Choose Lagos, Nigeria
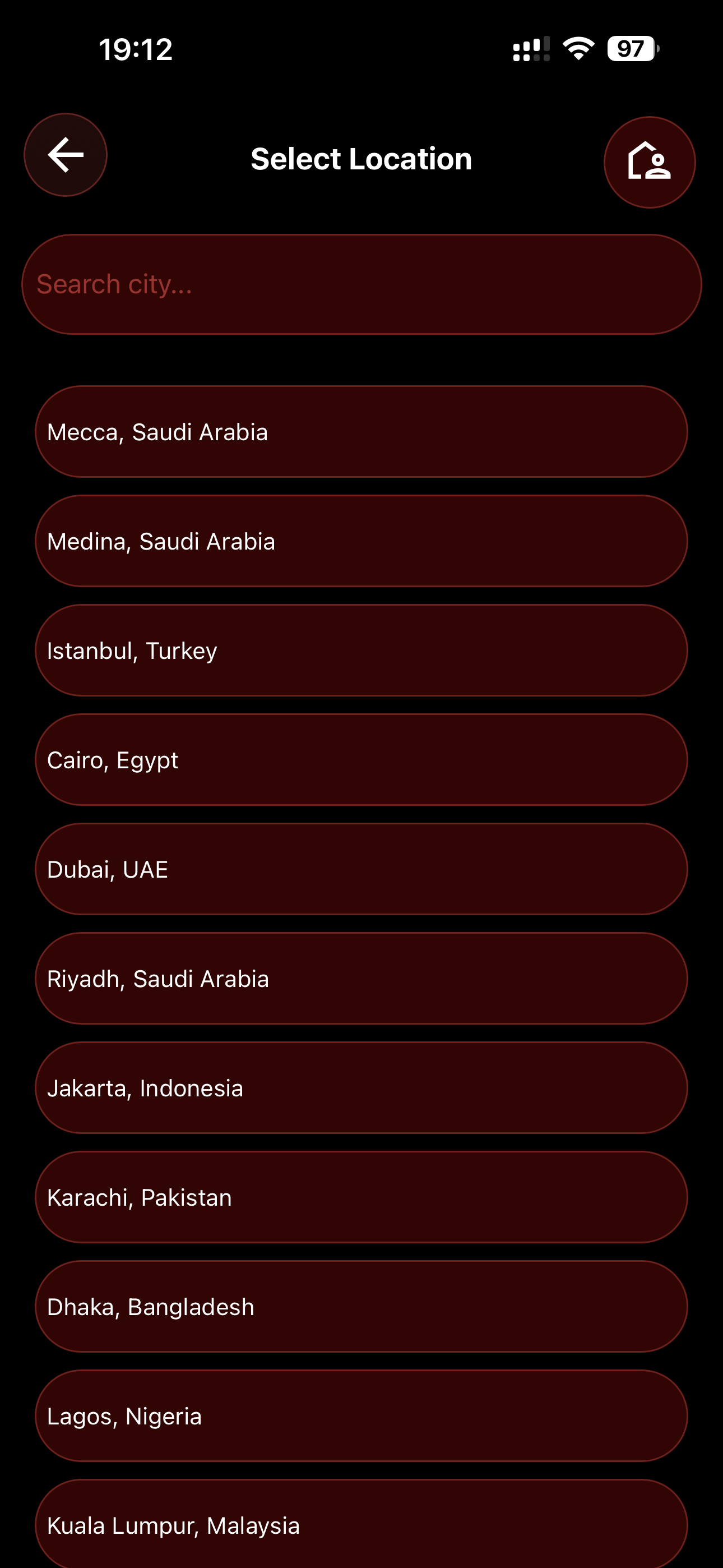 pyautogui.click(x=361, y=1415)
